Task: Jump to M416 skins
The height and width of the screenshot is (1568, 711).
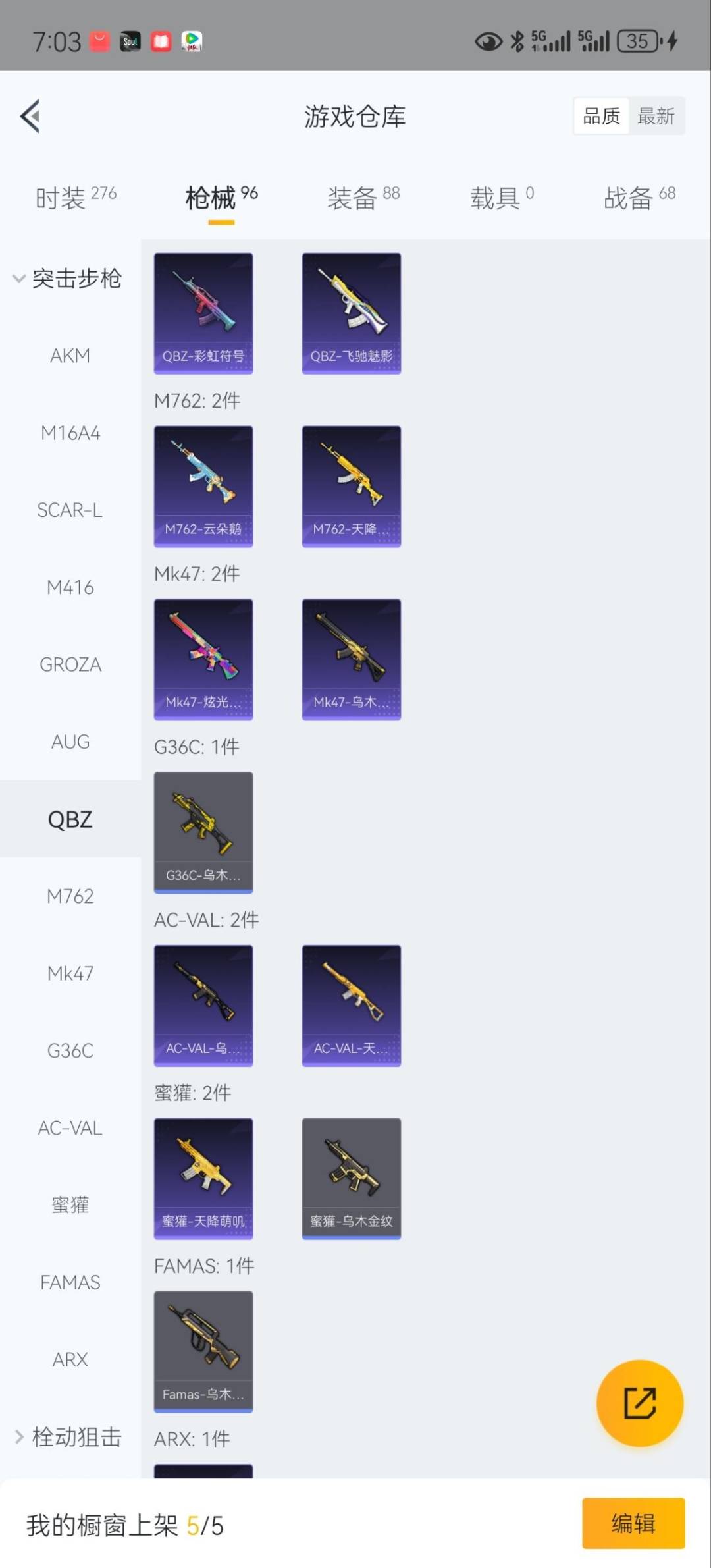Action: tap(70, 587)
